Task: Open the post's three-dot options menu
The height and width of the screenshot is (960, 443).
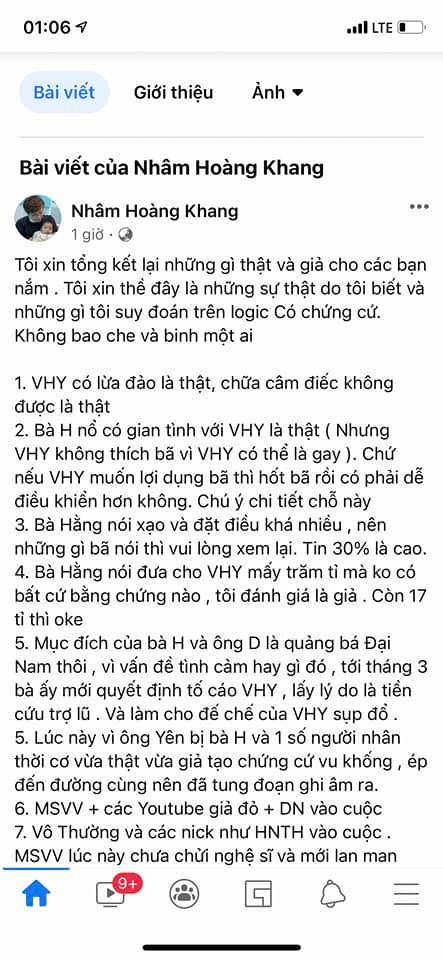Action: point(419,208)
